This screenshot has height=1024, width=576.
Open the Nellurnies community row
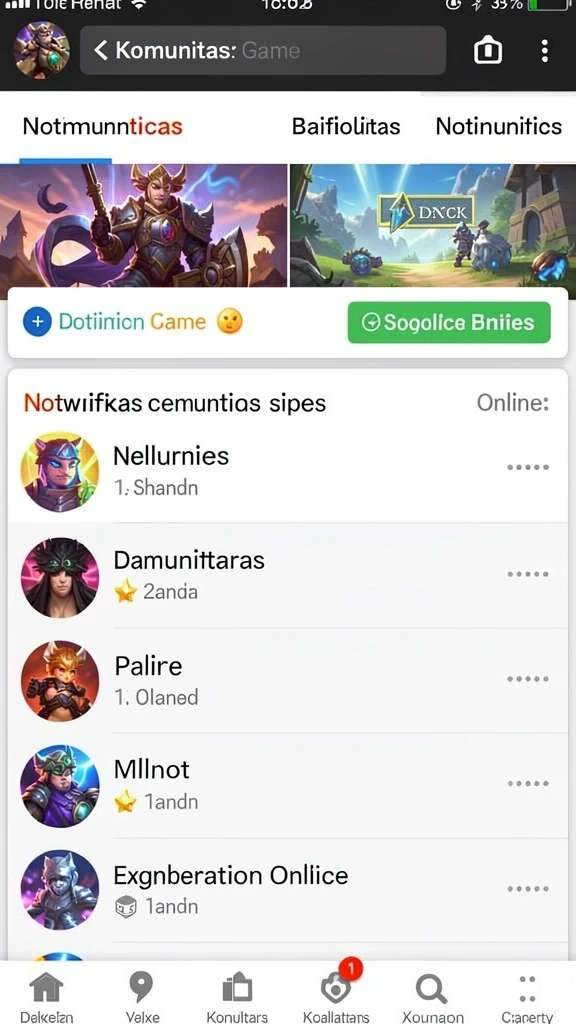(x=288, y=470)
